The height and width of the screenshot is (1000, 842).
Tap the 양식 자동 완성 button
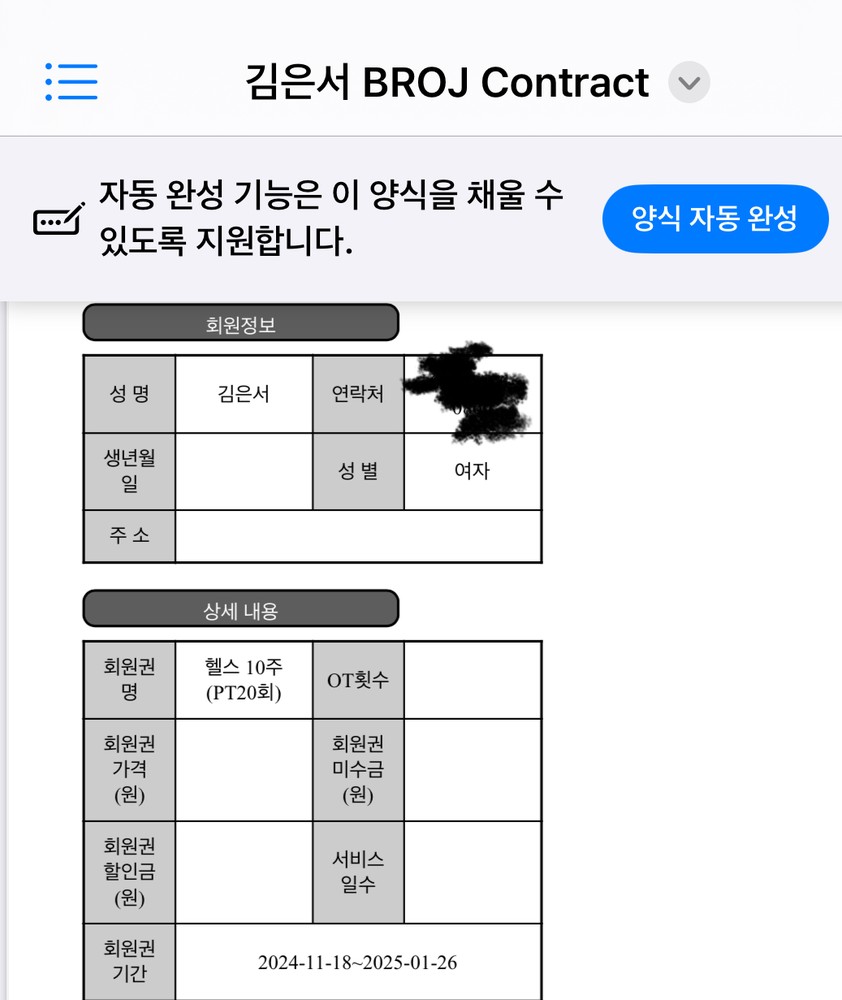[714, 219]
